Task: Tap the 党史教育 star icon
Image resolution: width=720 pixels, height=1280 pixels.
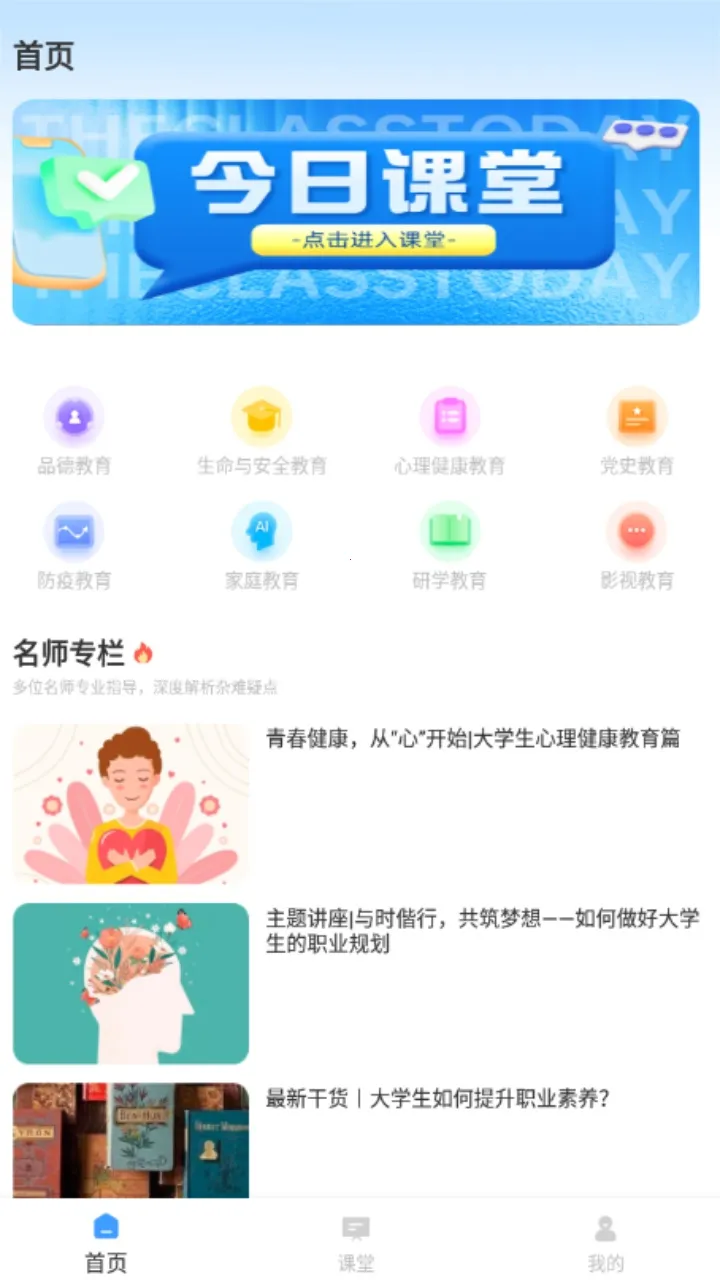Action: (638, 417)
